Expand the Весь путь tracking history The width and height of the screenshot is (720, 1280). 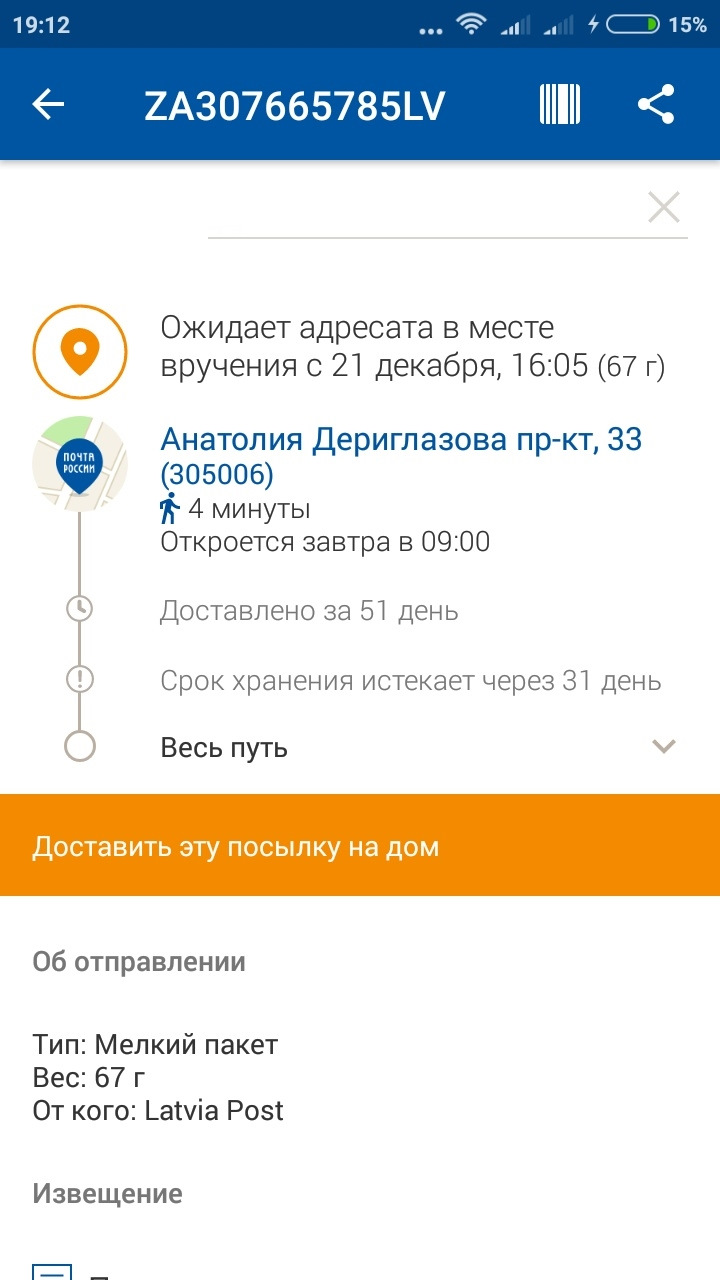point(663,747)
